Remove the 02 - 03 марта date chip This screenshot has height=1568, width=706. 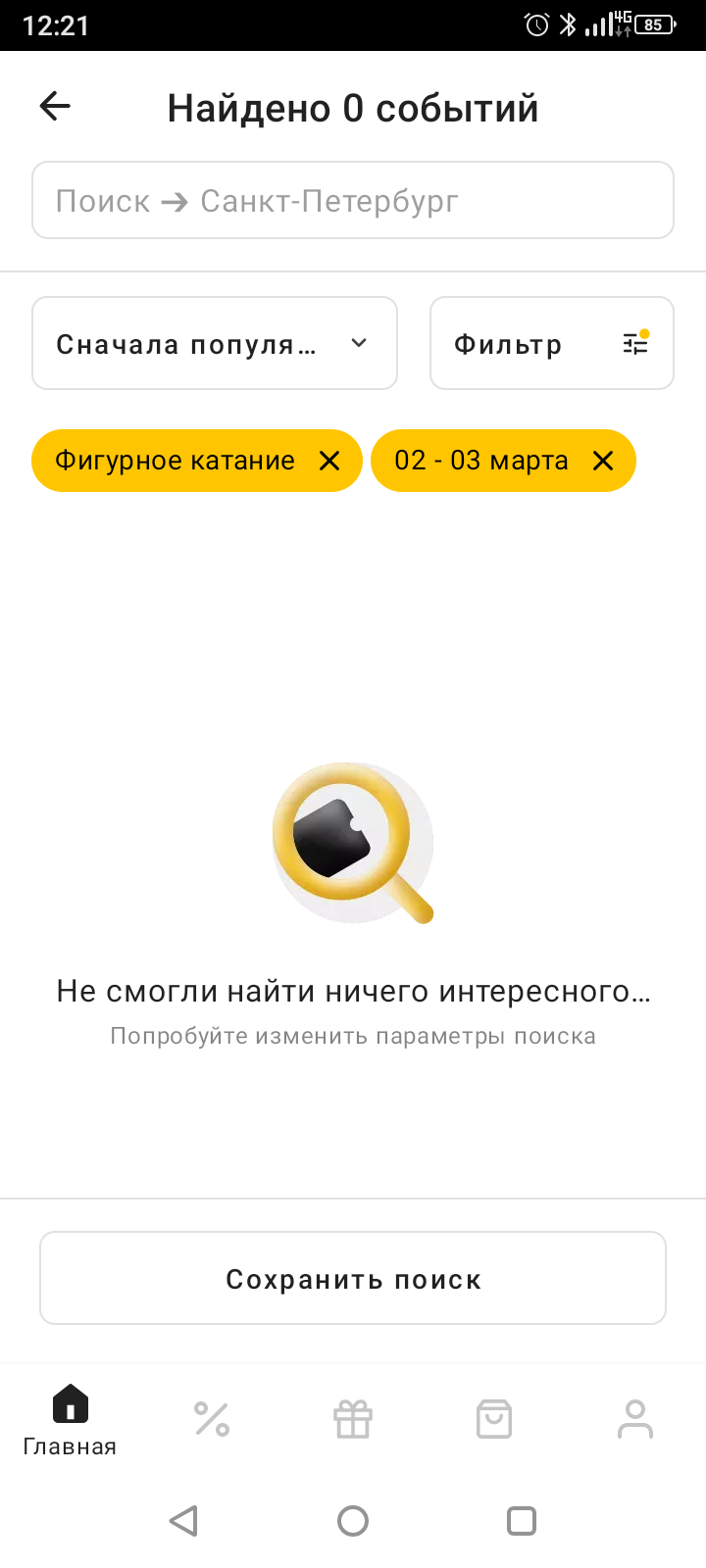click(603, 461)
